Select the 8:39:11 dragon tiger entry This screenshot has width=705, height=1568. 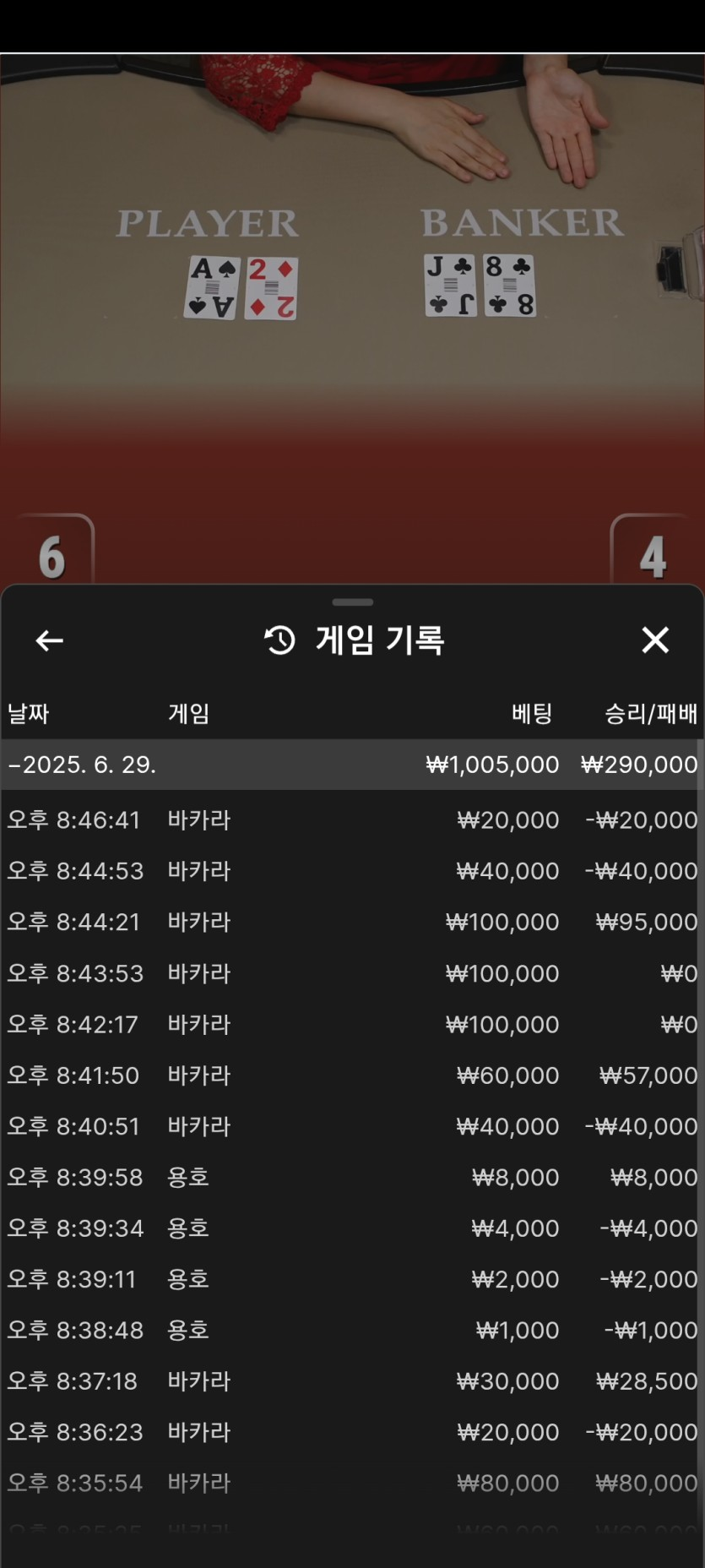pyautogui.click(x=352, y=1279)
